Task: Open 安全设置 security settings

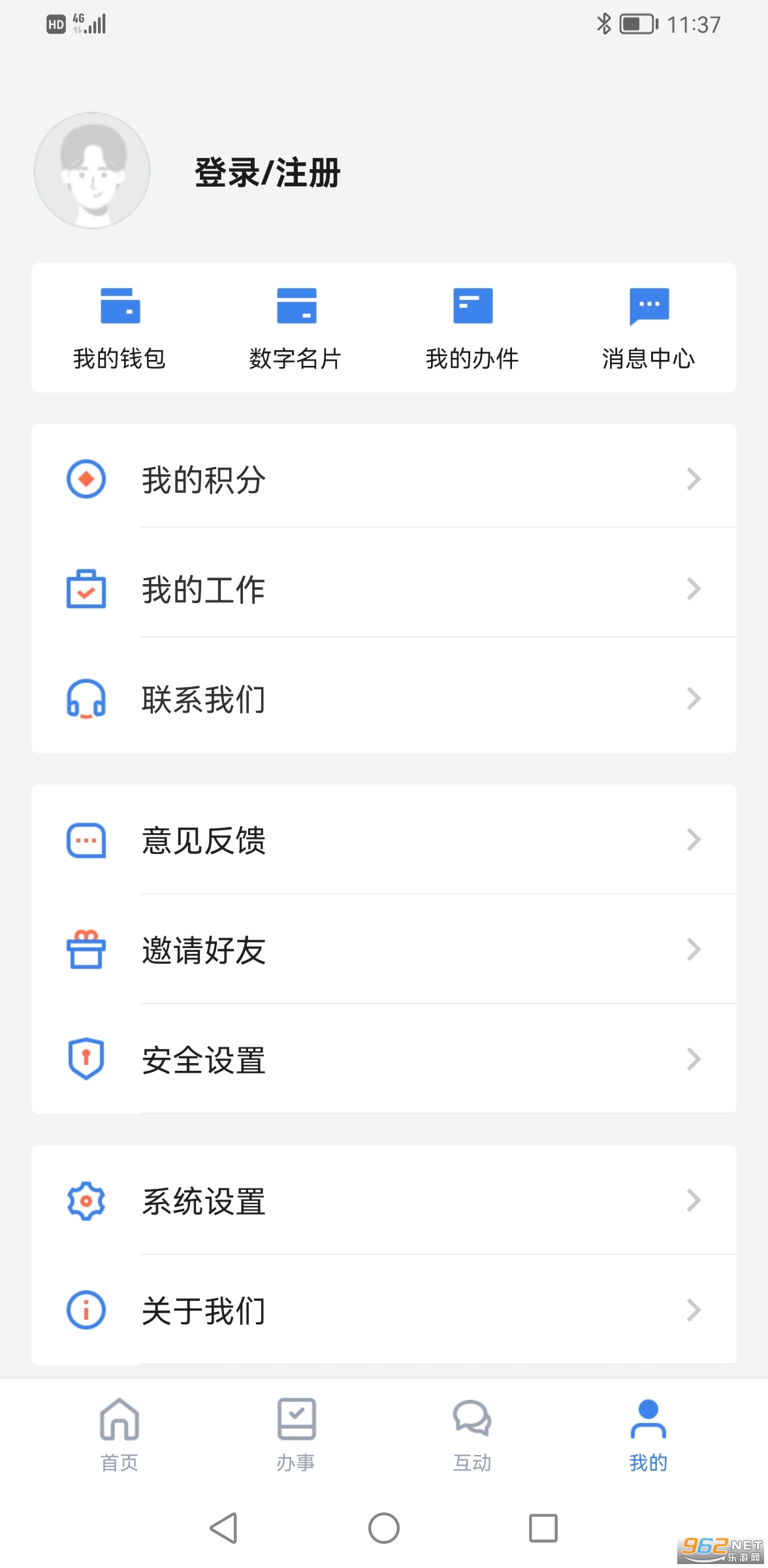Action: (384, 1060)
